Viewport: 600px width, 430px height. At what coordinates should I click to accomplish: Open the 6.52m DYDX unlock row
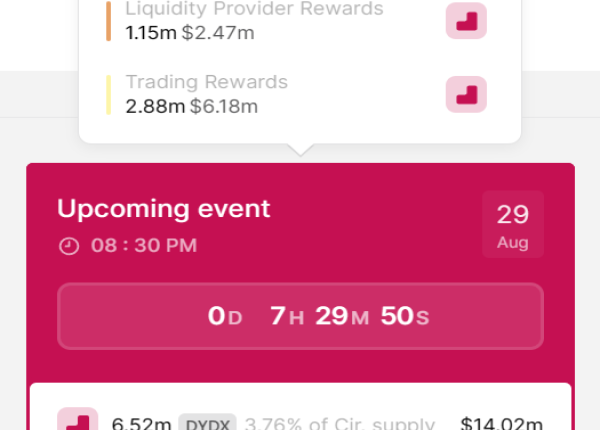click(x=300, y=419)
